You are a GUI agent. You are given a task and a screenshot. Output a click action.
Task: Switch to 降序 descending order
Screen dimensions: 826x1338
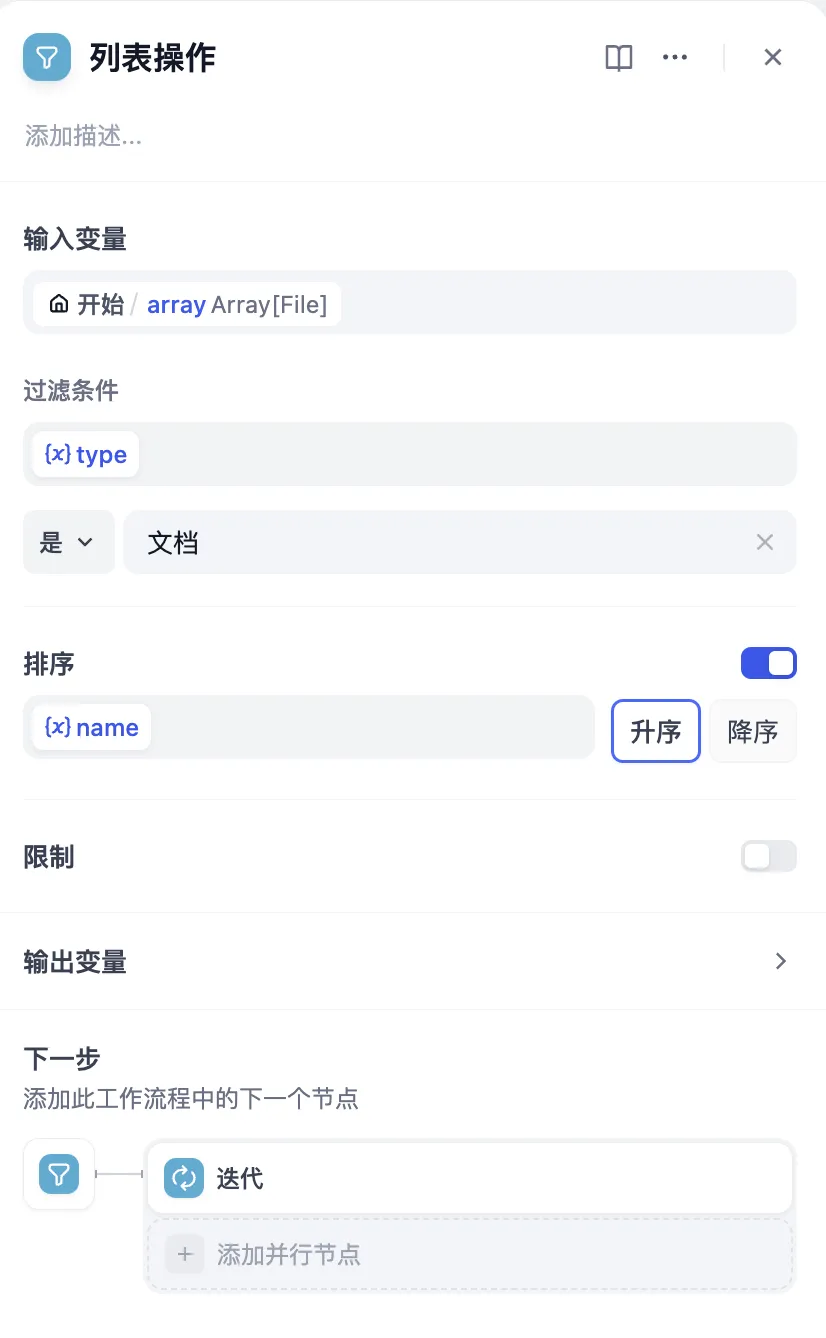753,731
